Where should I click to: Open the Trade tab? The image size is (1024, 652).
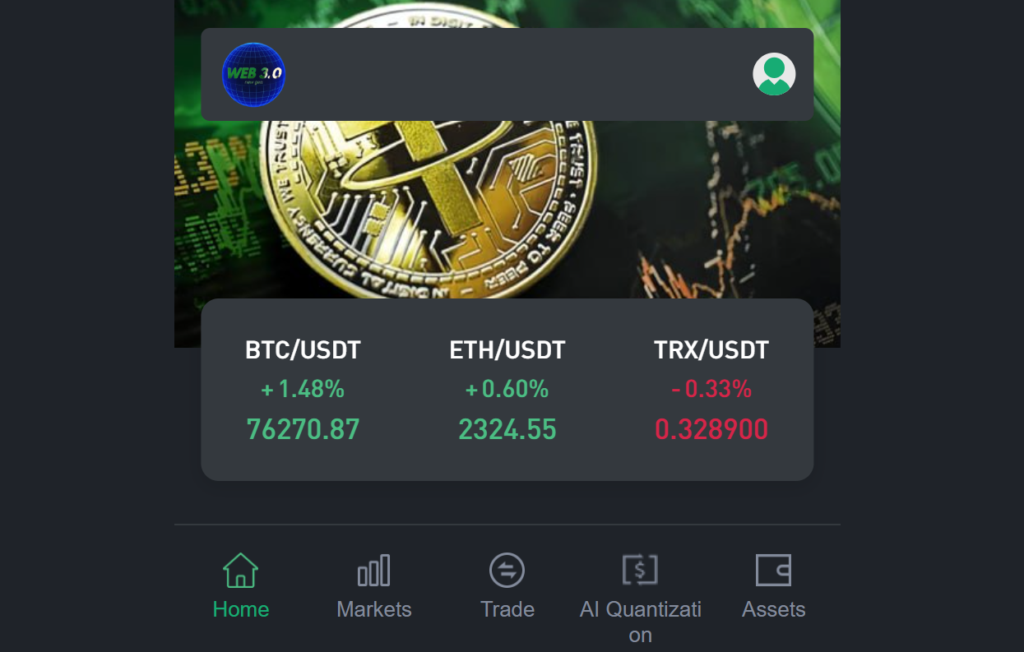pos(507,586)
